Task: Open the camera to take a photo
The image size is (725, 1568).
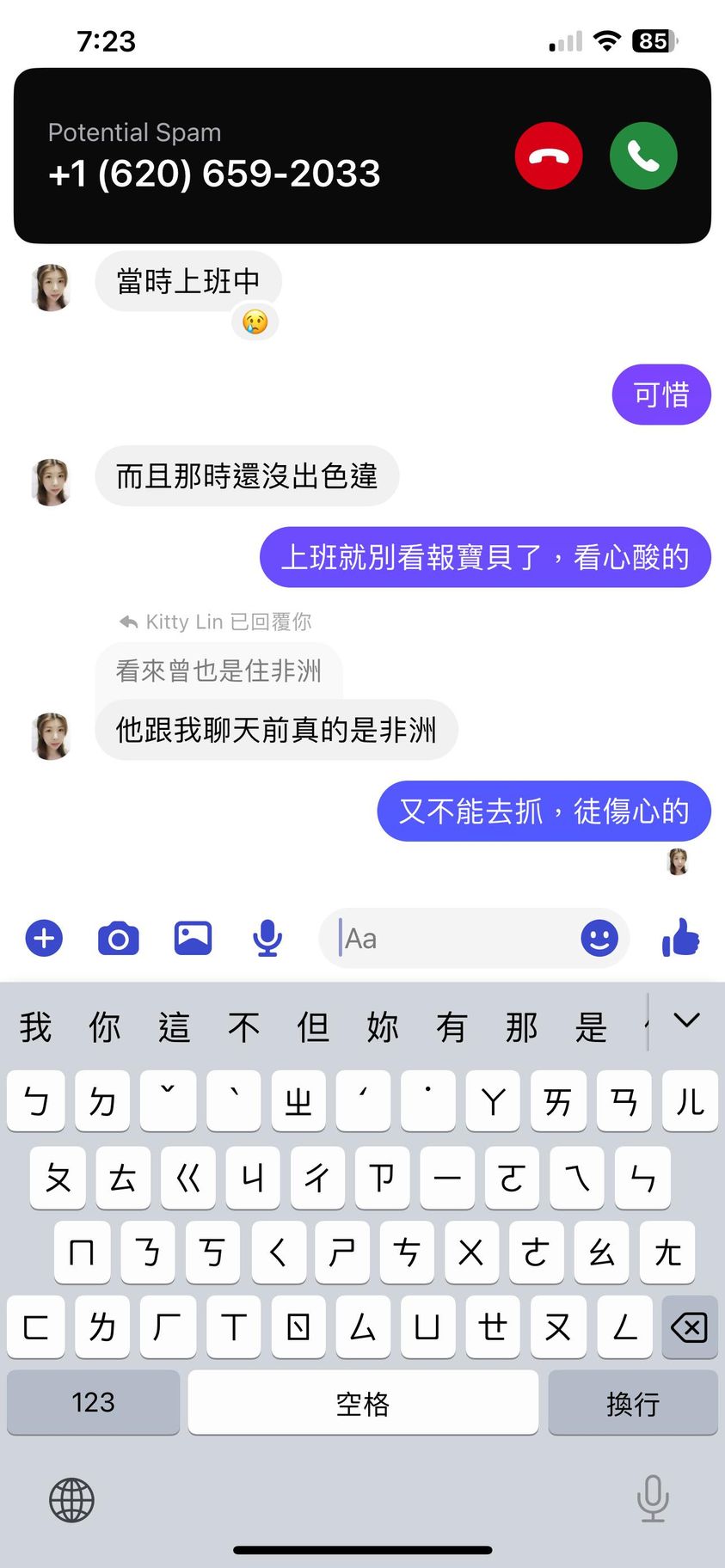Action: click(119, 938)
